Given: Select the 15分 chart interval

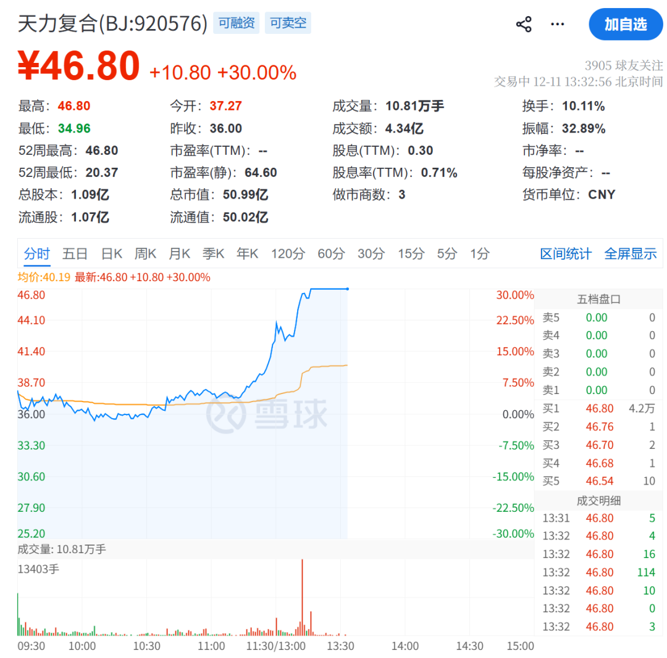Looking at the screenshot, I should pyautogui.click(x=411, y=254).
